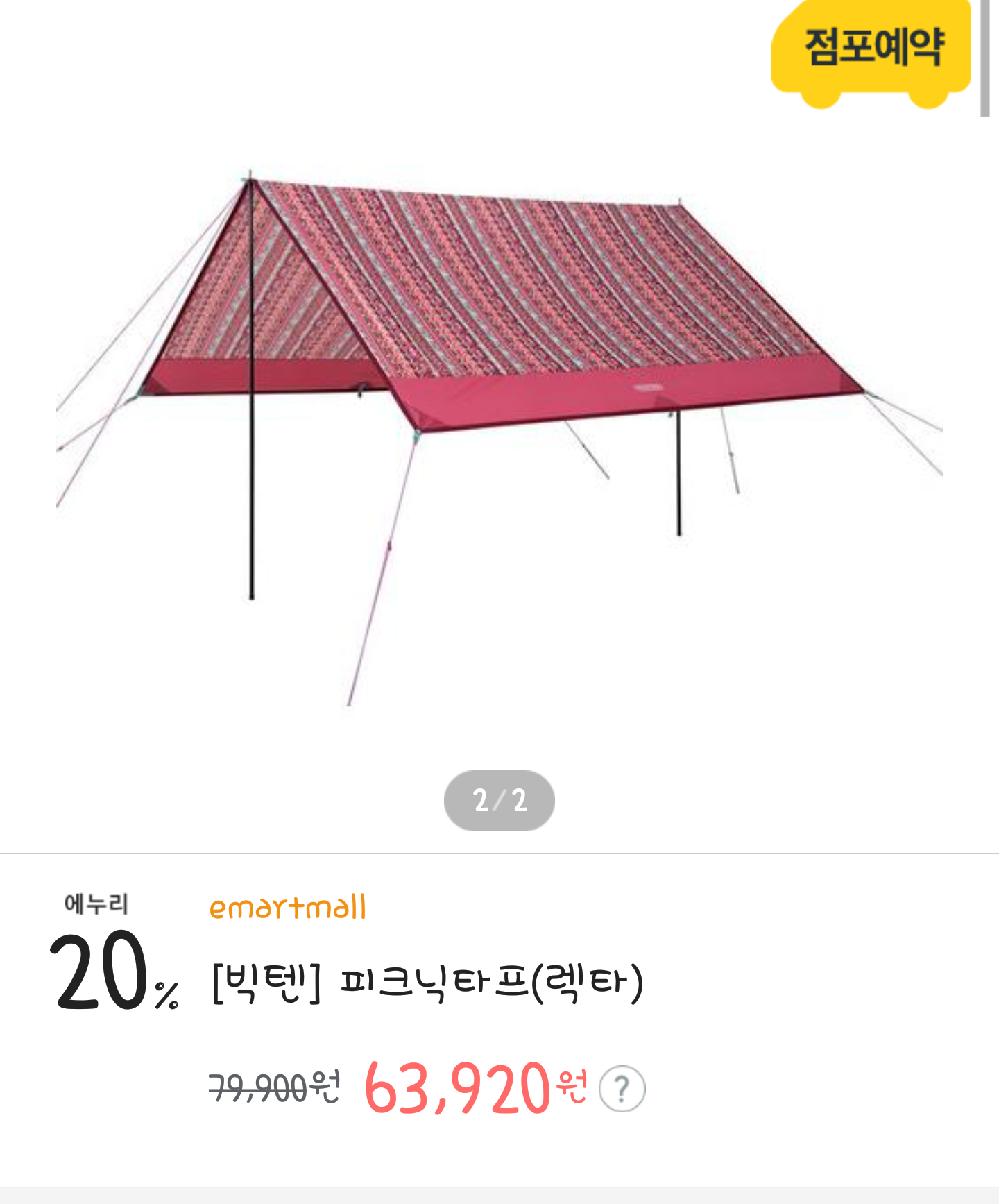Open the price help question mark icon
999x1204 pixels.
click(622, 1089)
